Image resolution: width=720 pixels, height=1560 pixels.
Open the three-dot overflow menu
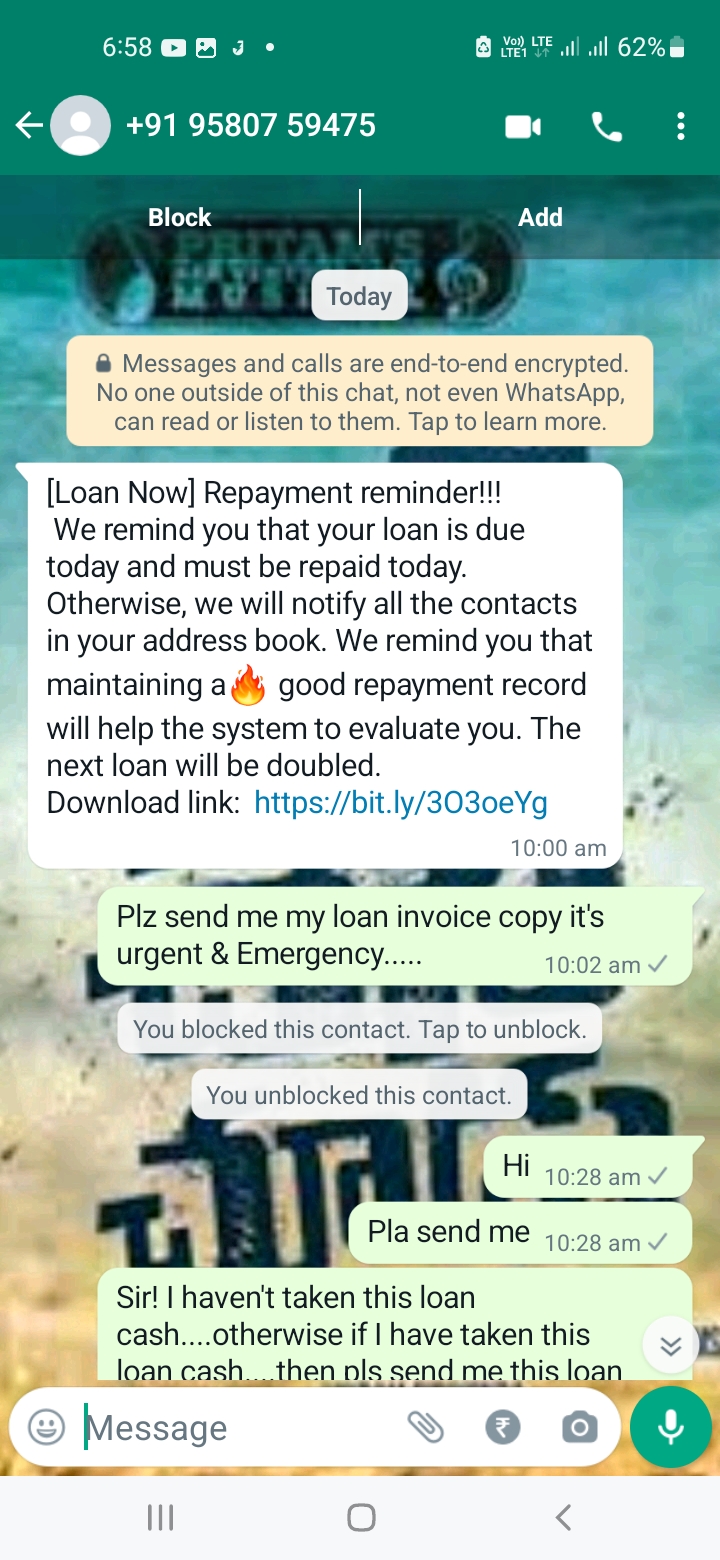[680, 127]
